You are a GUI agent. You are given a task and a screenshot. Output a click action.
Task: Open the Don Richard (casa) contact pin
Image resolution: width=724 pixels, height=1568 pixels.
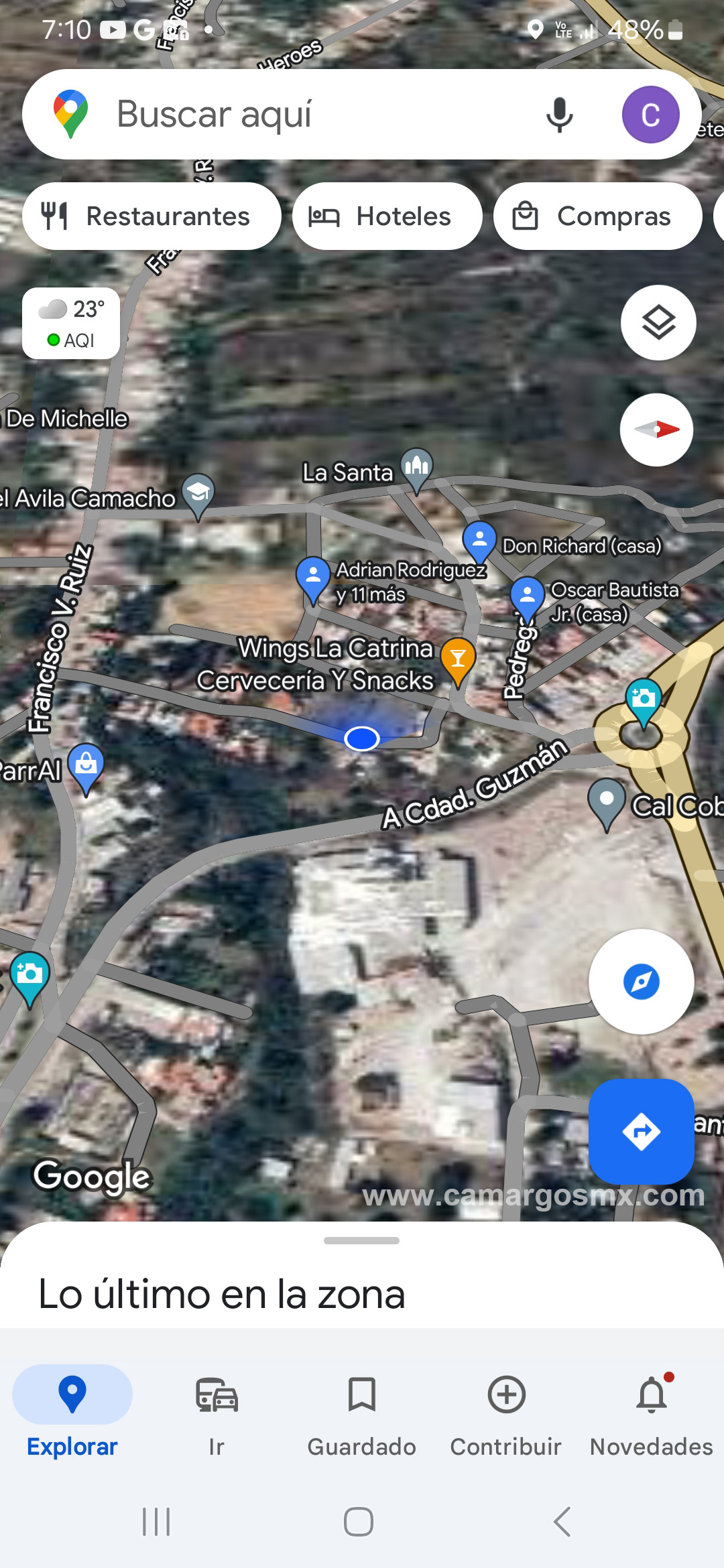coord(479,541)
